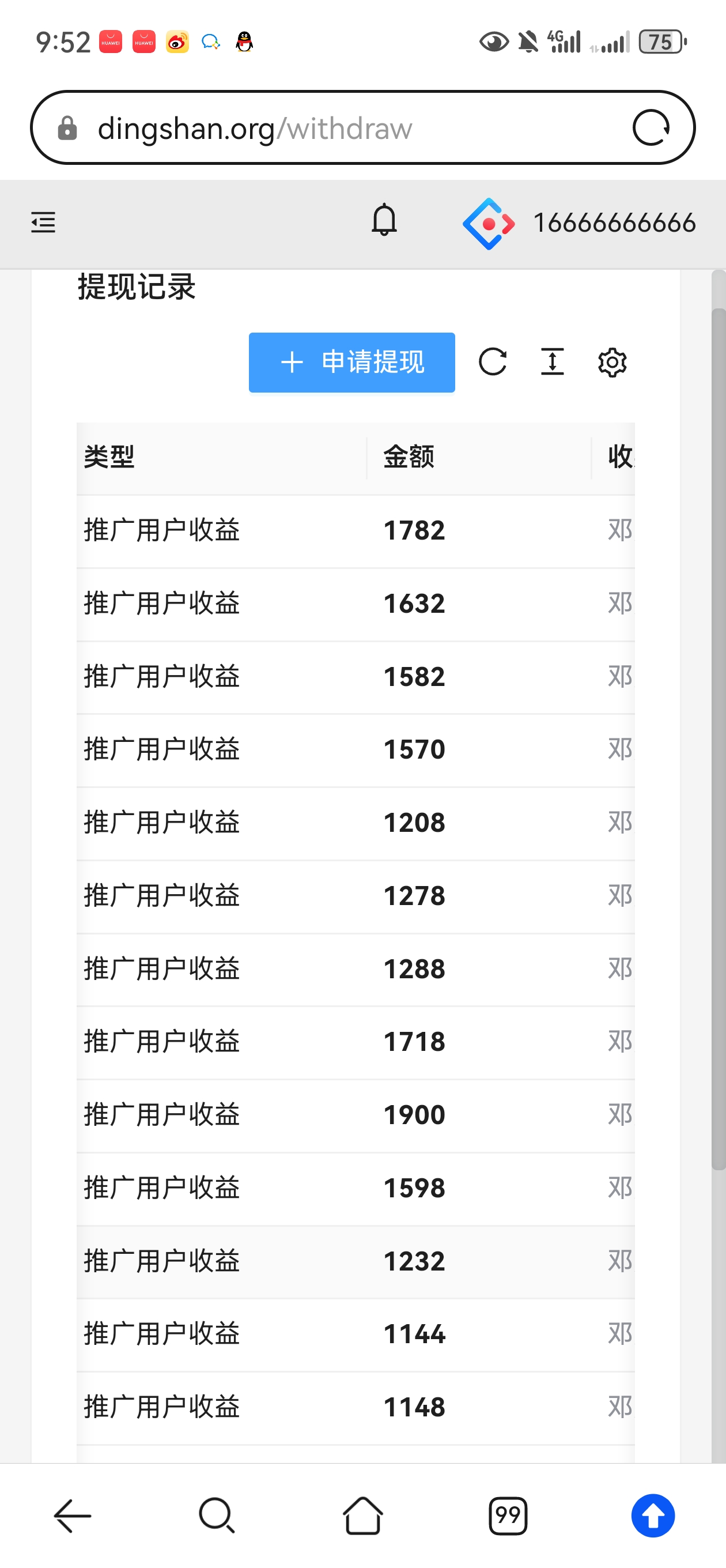Go back with the browser back arrow
The height and width of the screenshot is (1568, 726).
(x=73, y=1515)
